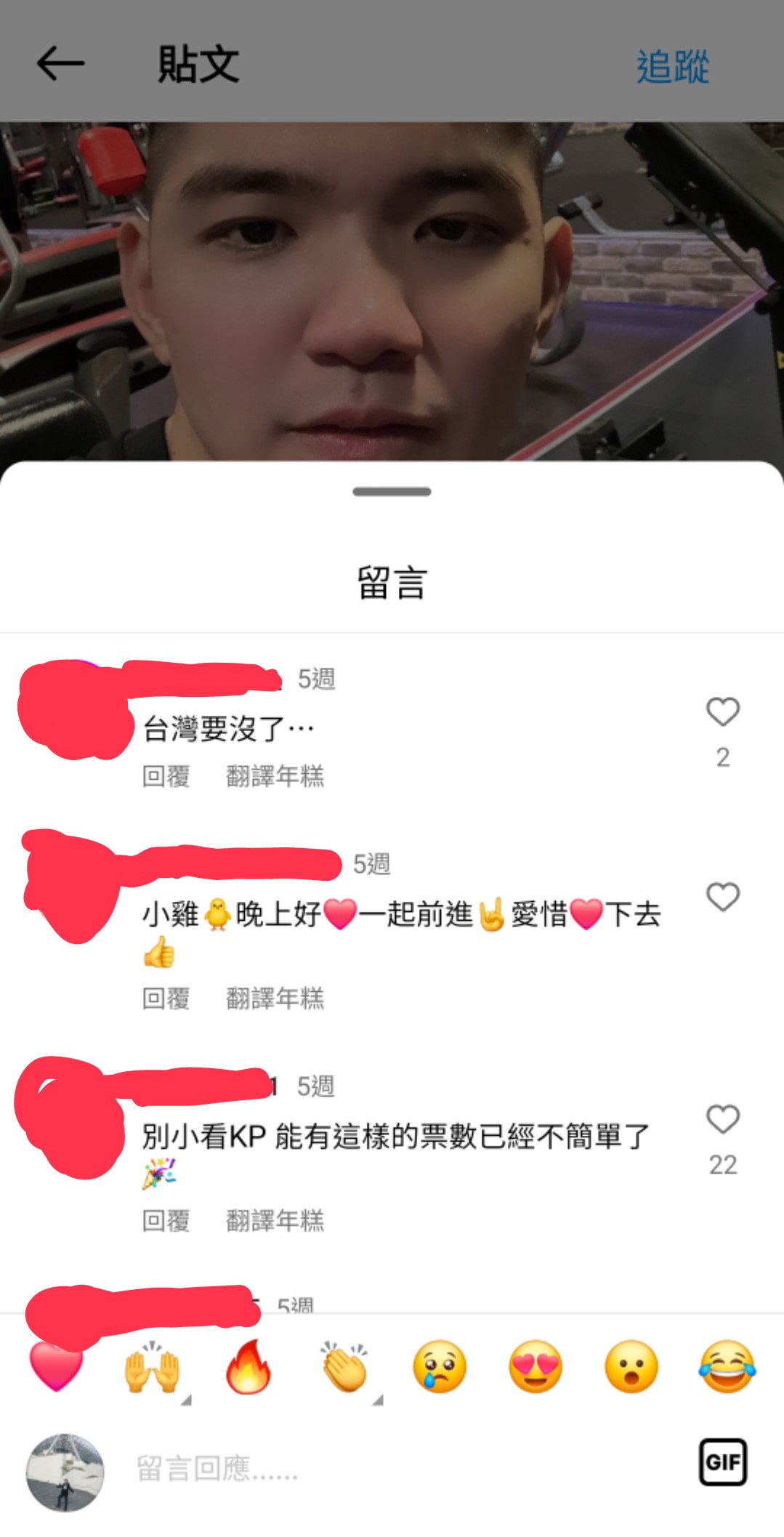Like the comment starting with 小雞
Viewport: 784px width, 1537px height.
click(723, 897)
